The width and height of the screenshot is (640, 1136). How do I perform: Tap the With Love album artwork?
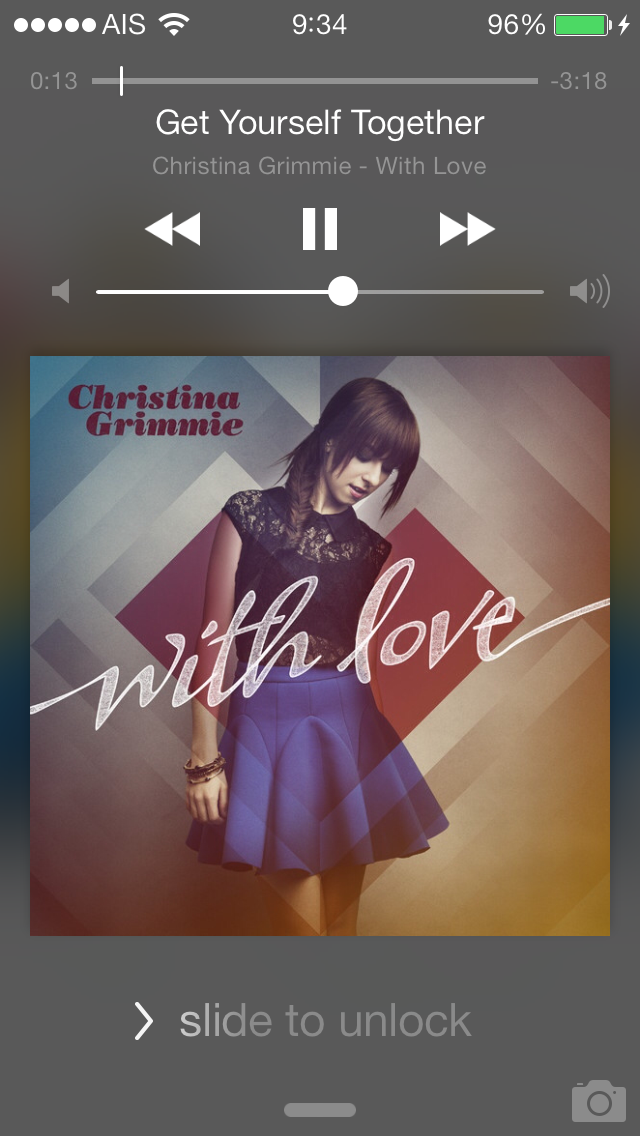[320, 646]
